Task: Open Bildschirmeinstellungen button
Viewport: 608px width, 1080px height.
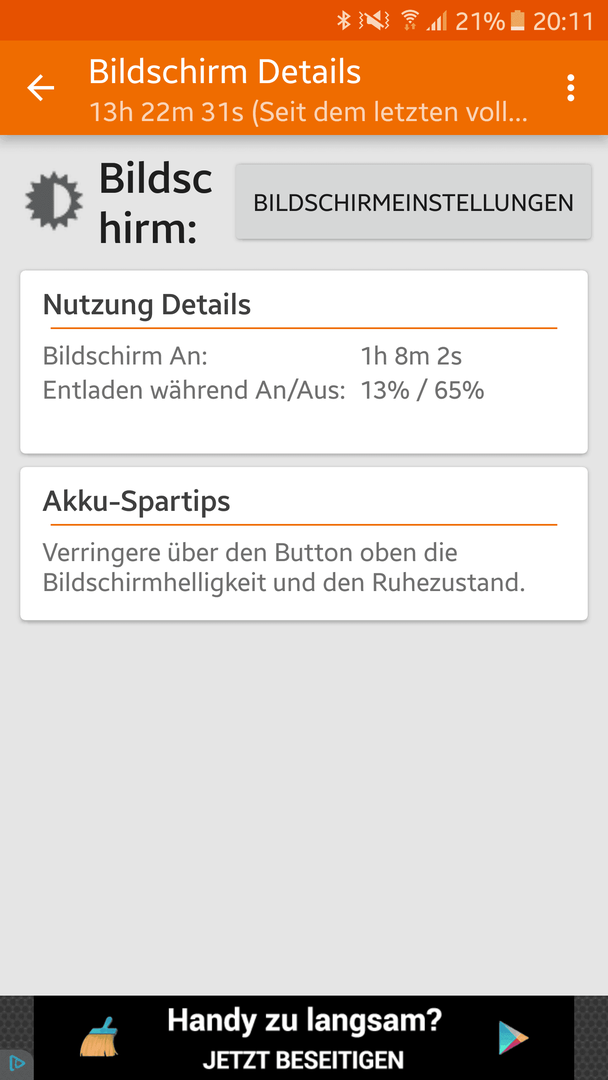Action: (413, 202)
